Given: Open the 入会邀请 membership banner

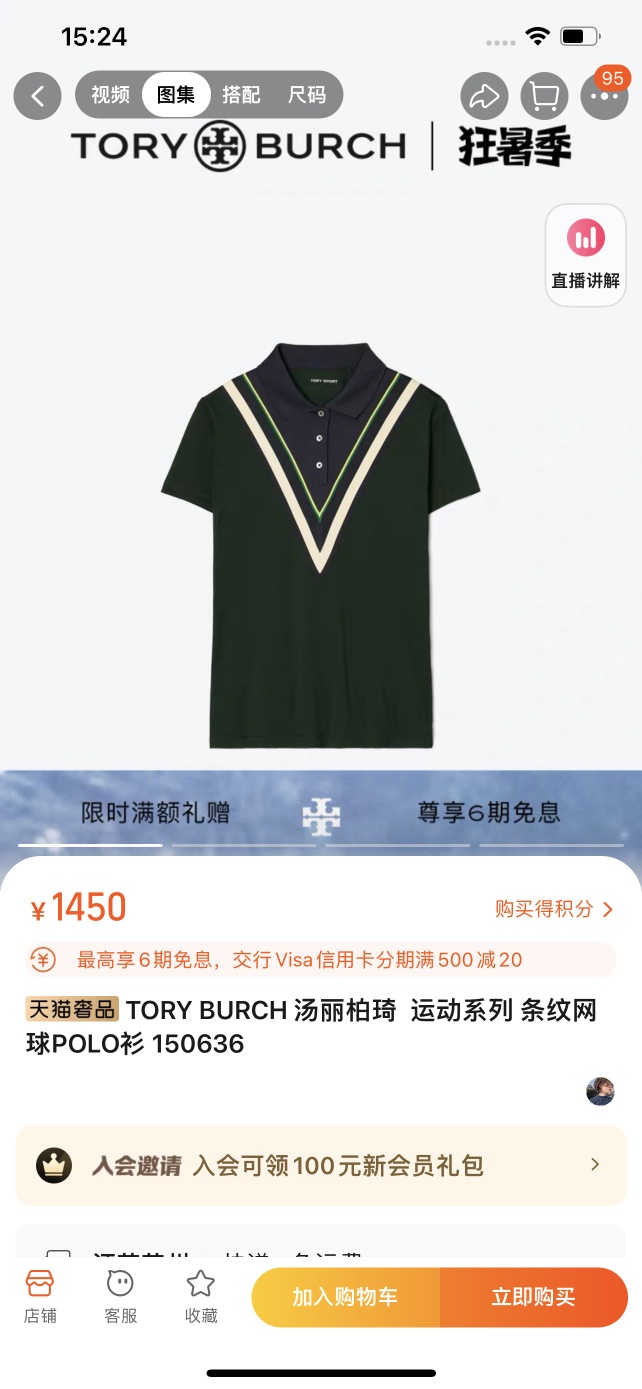Looking at the screenshot, I should click(321, 1165).
